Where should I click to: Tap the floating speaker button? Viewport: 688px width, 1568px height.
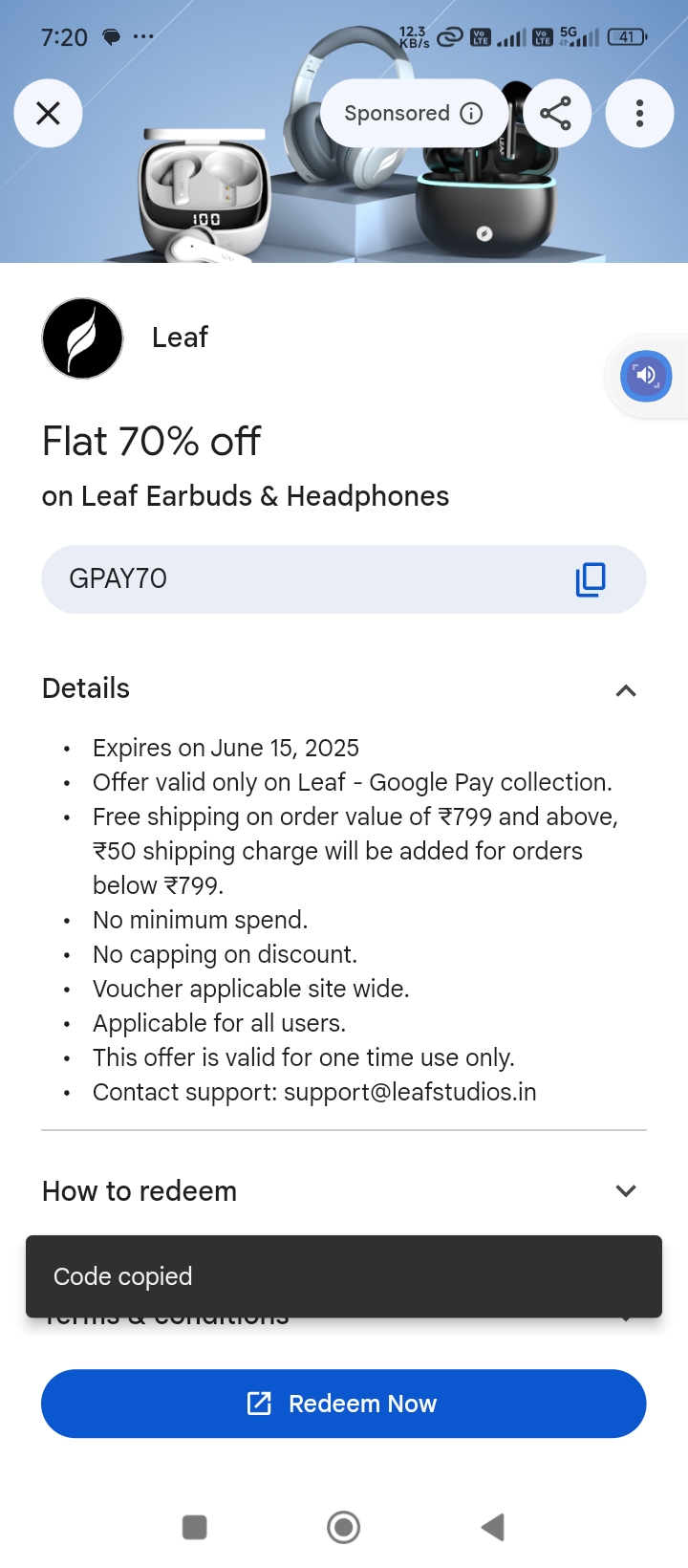coord(646,376)
